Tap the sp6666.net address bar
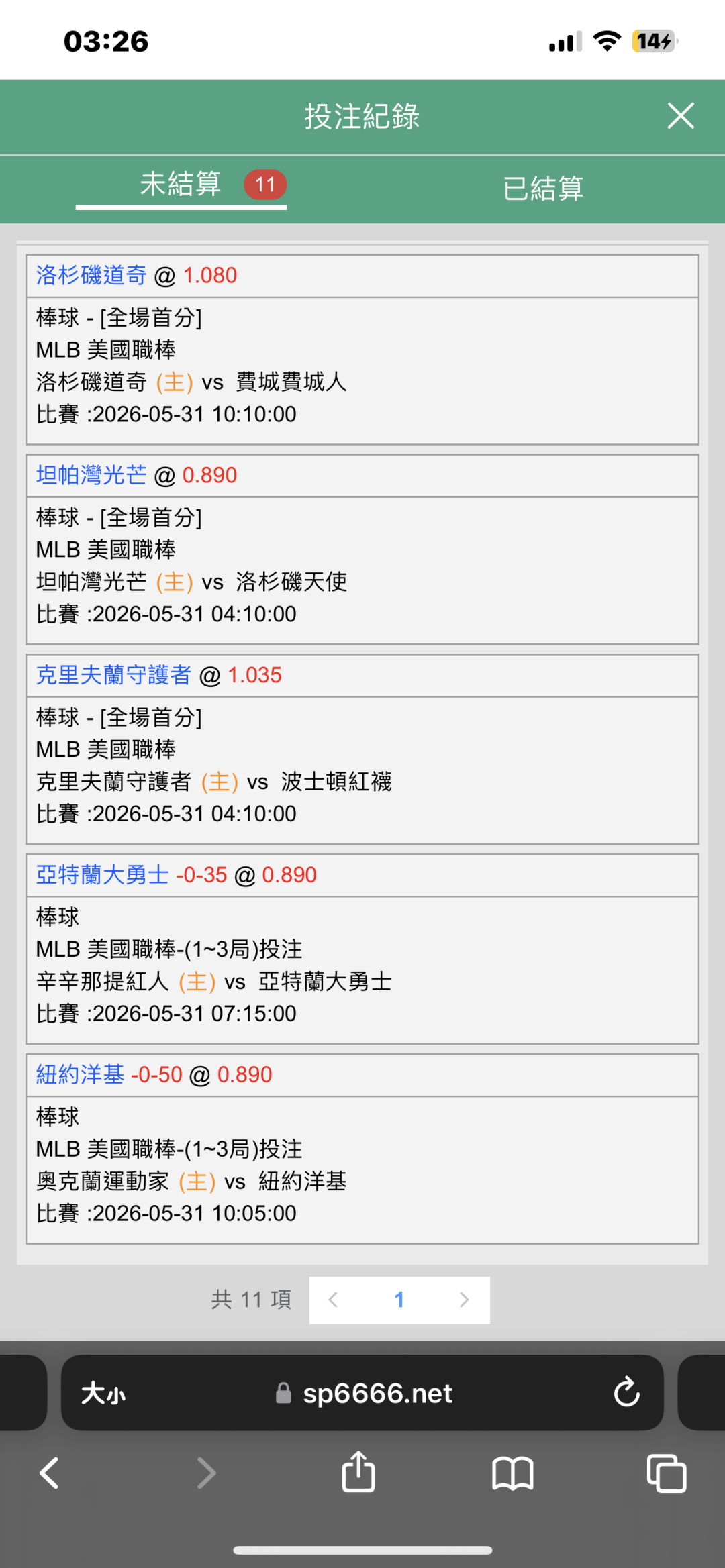Image resolution: width=725 pixels, height=1568 pixels. [362, 1393]
